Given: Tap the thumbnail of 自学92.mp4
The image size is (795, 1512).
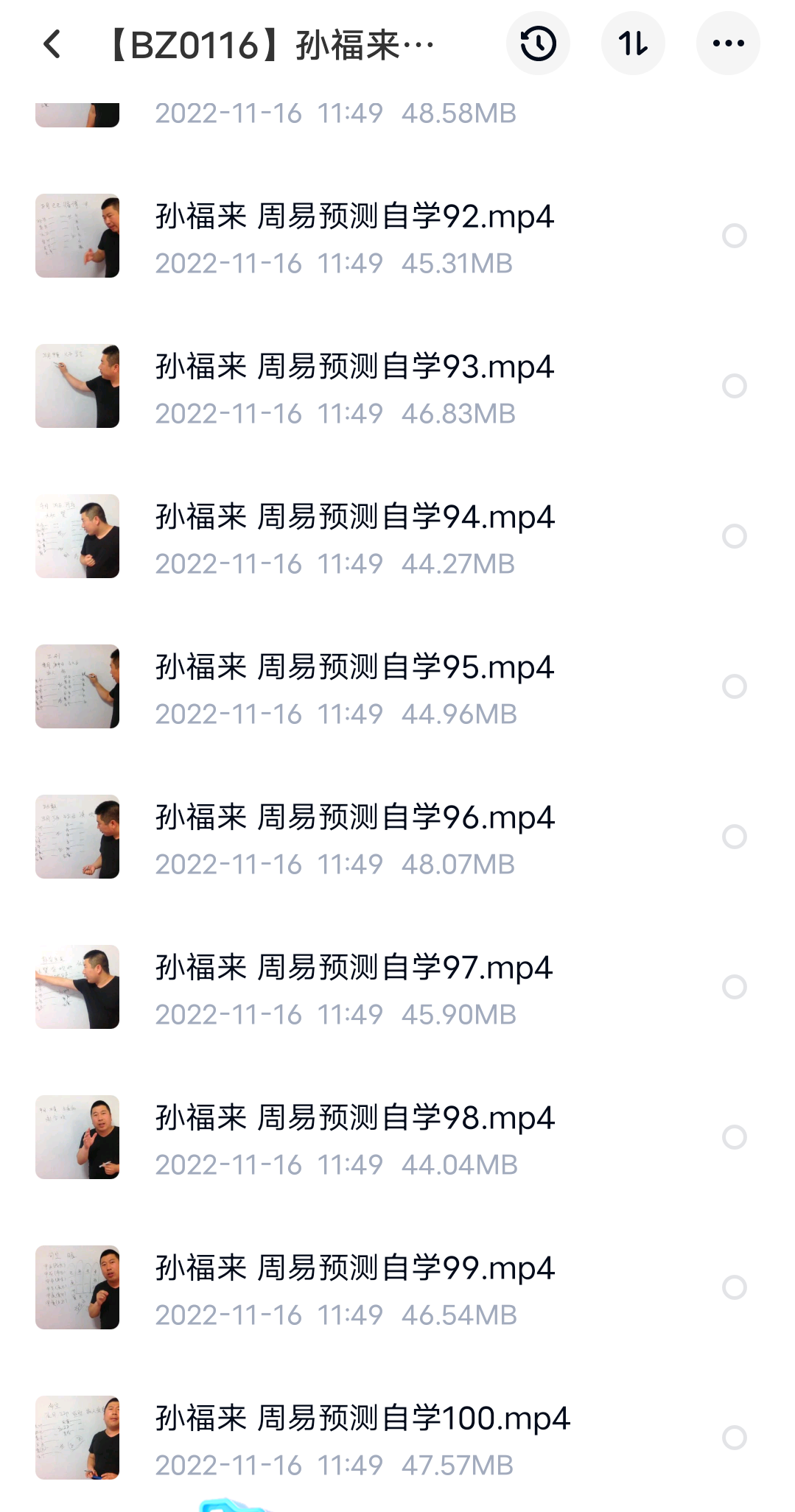Looking at the screenshot, I should (77, 235).
